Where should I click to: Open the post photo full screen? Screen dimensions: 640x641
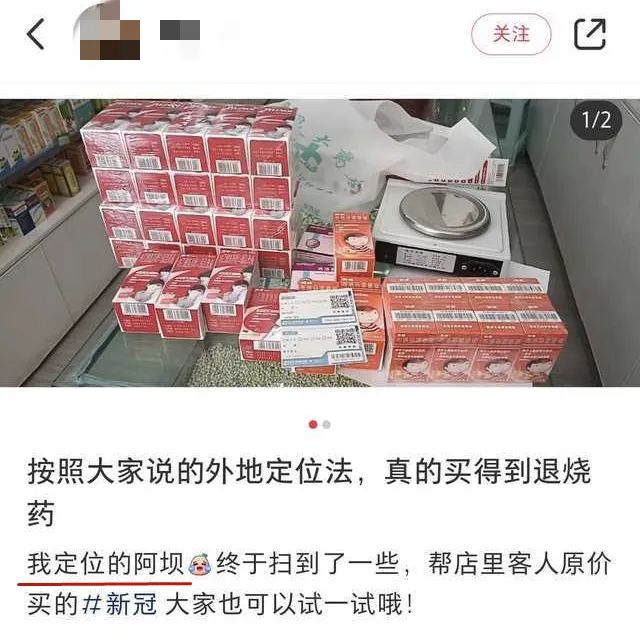320,243
